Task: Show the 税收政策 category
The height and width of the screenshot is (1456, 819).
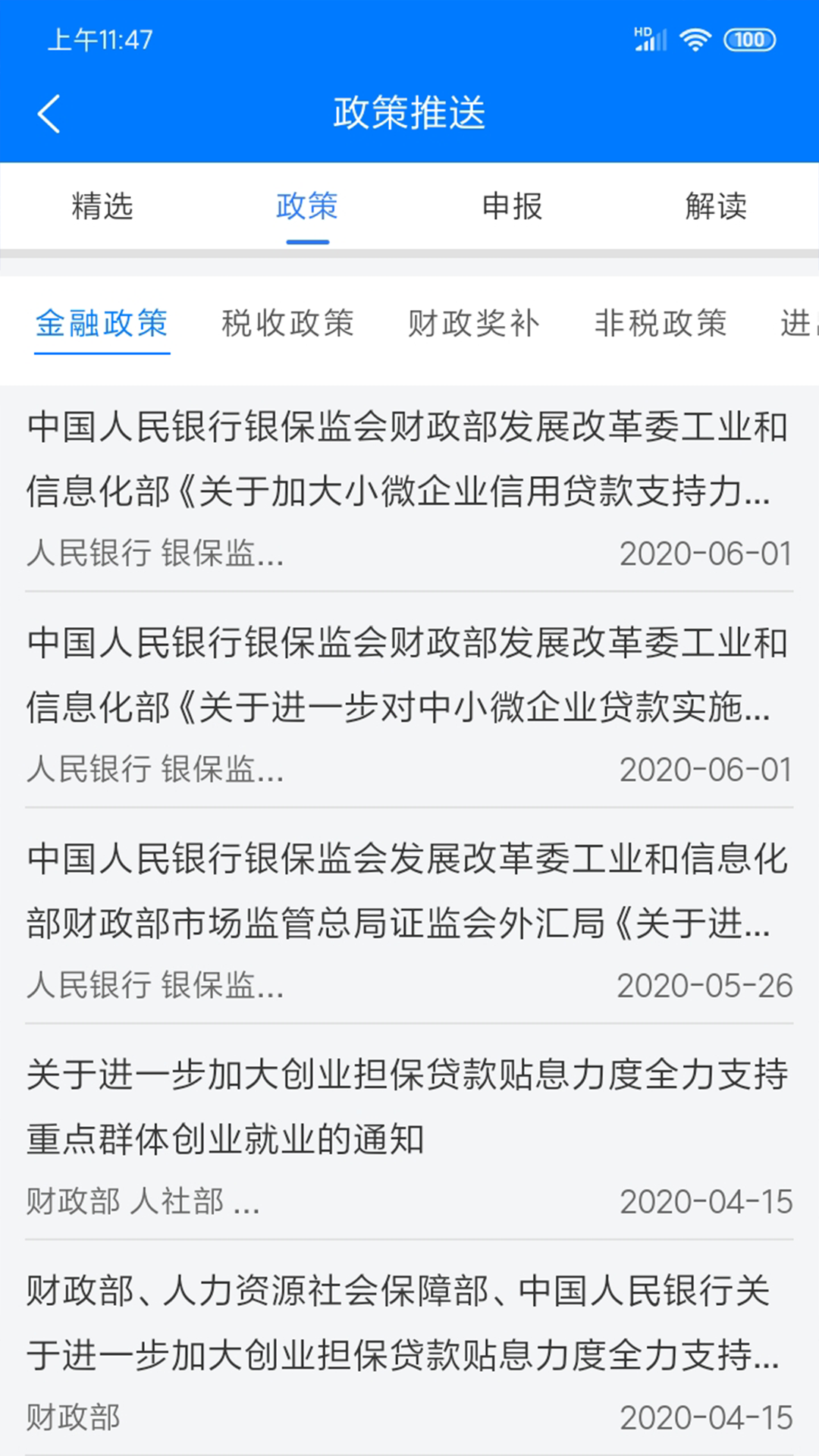Action: 288,324
